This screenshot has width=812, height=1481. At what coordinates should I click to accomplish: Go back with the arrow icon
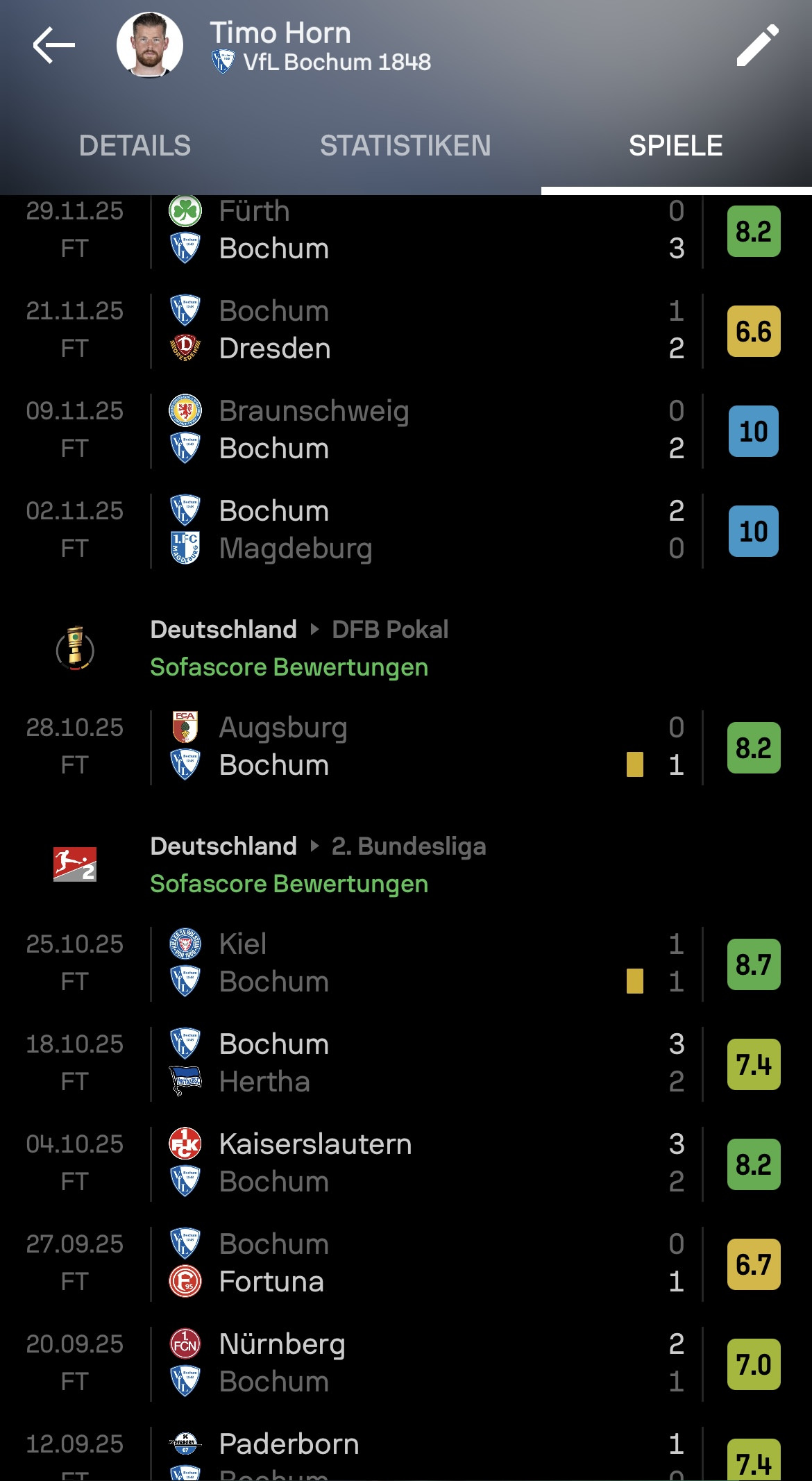(x=53, y=46)
